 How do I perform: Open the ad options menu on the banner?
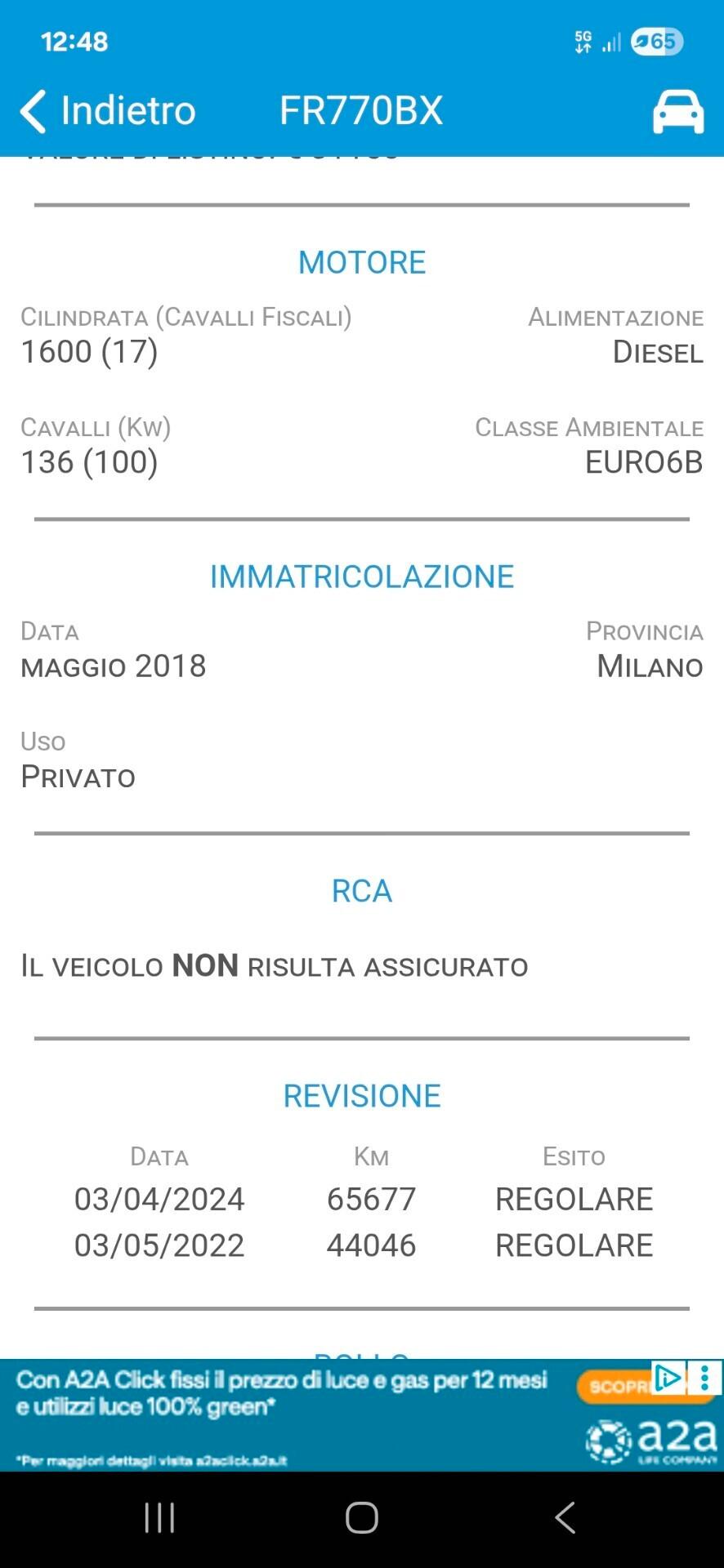[704, 1378]
